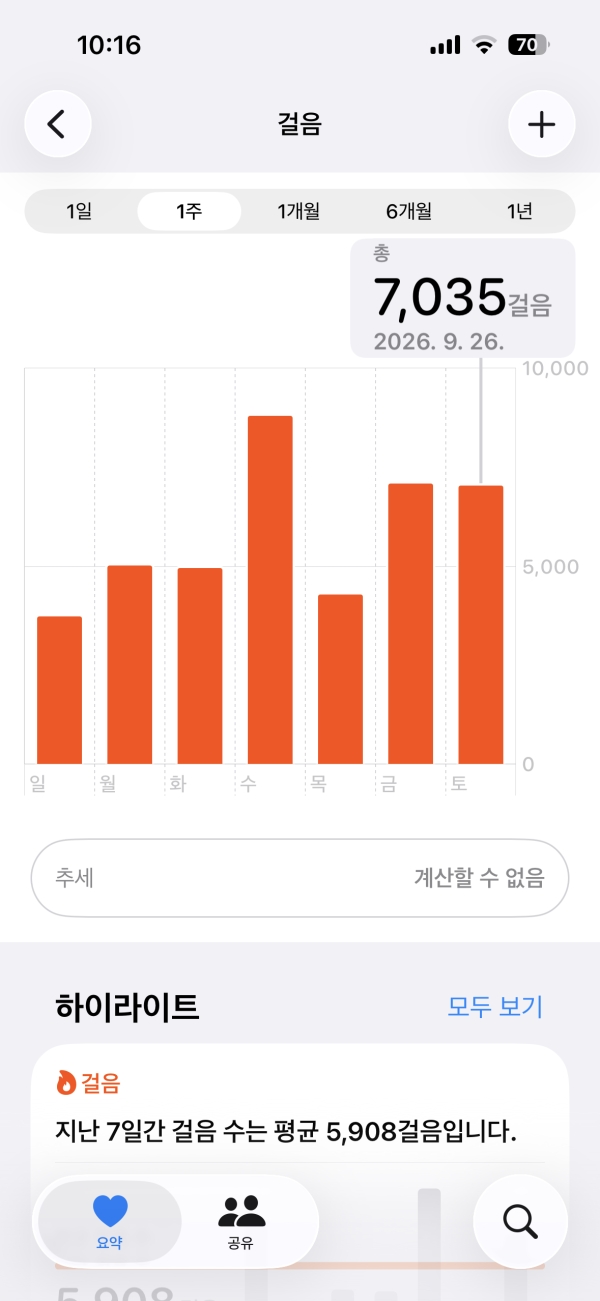Switch to the 요약 tab
The width and height of the screenshot is (600, 1301).
click(110, 1221)
